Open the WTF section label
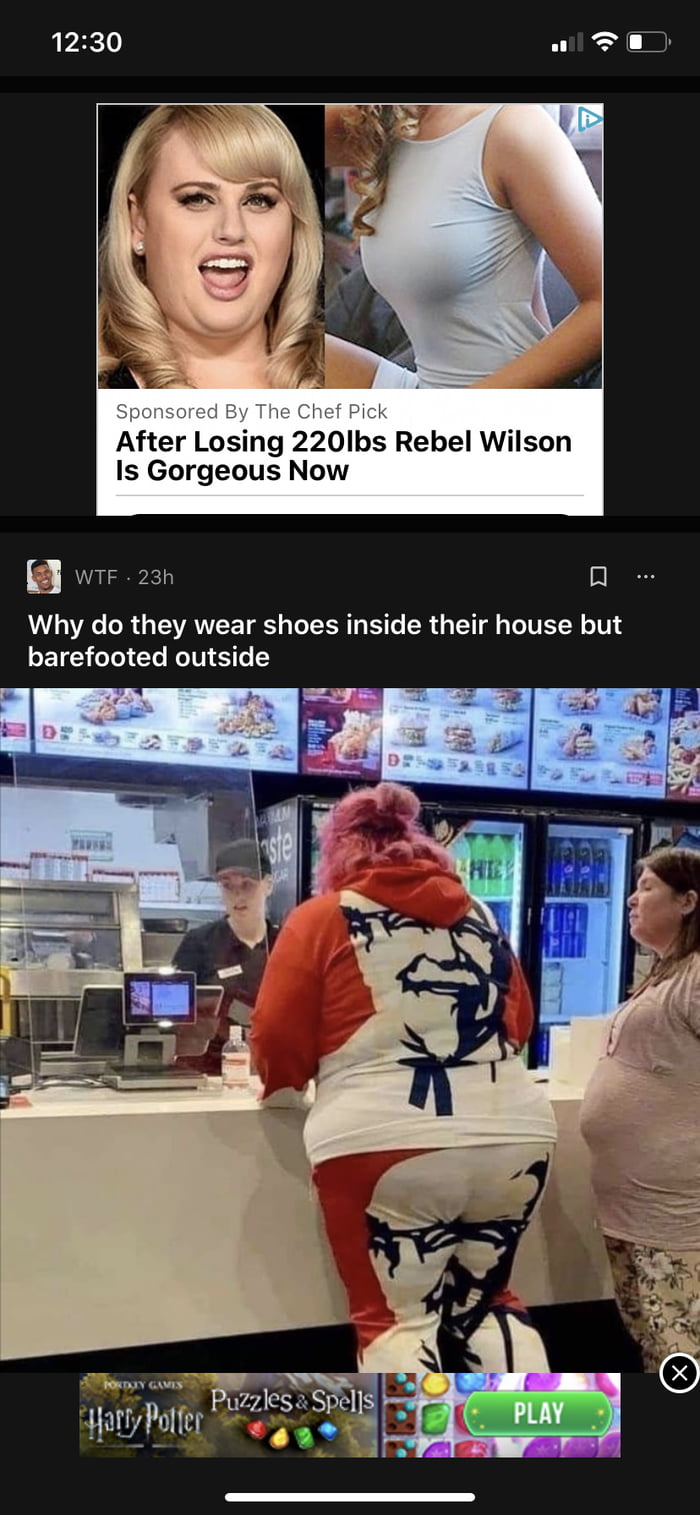This screenshot has width=700, height=1515. pos(96,577)
